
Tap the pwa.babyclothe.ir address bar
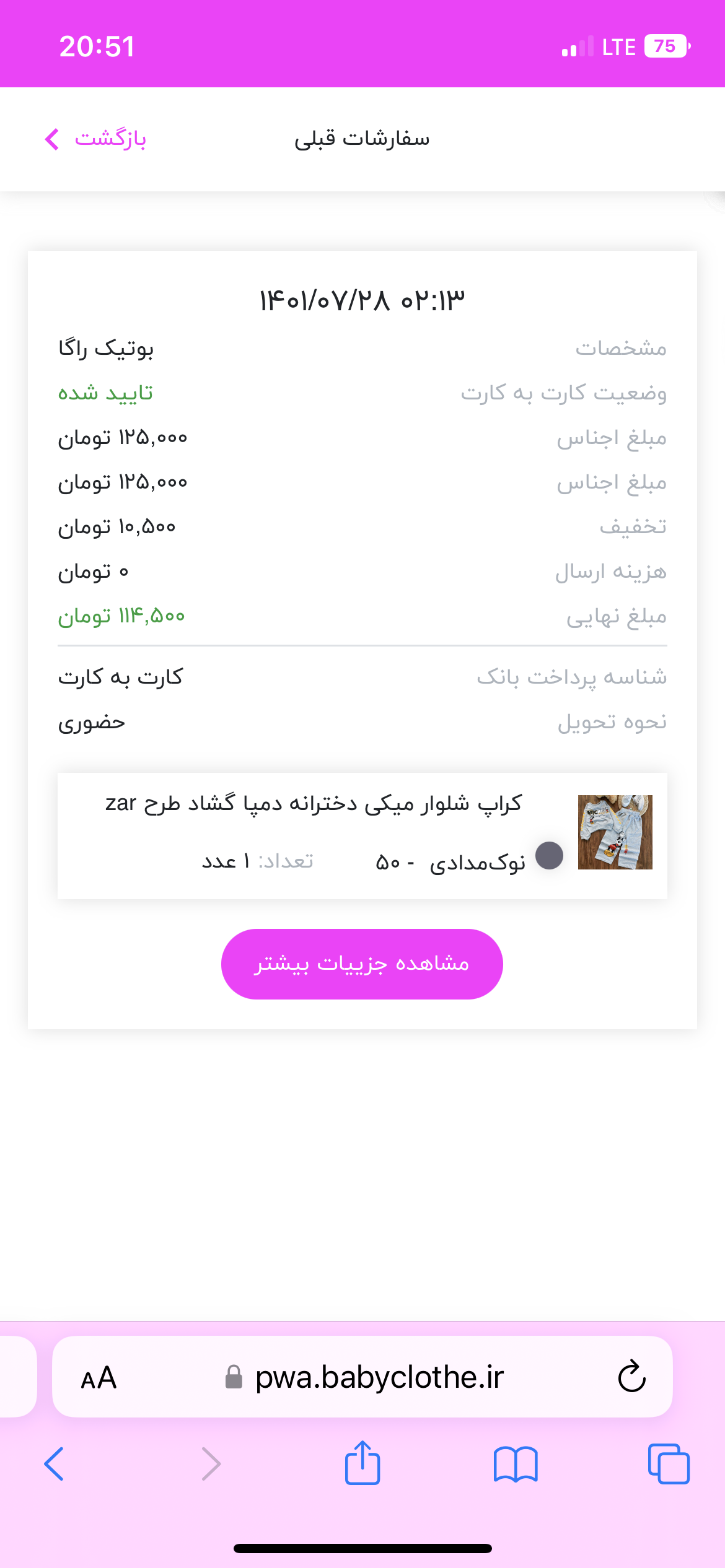[362, 1377]
